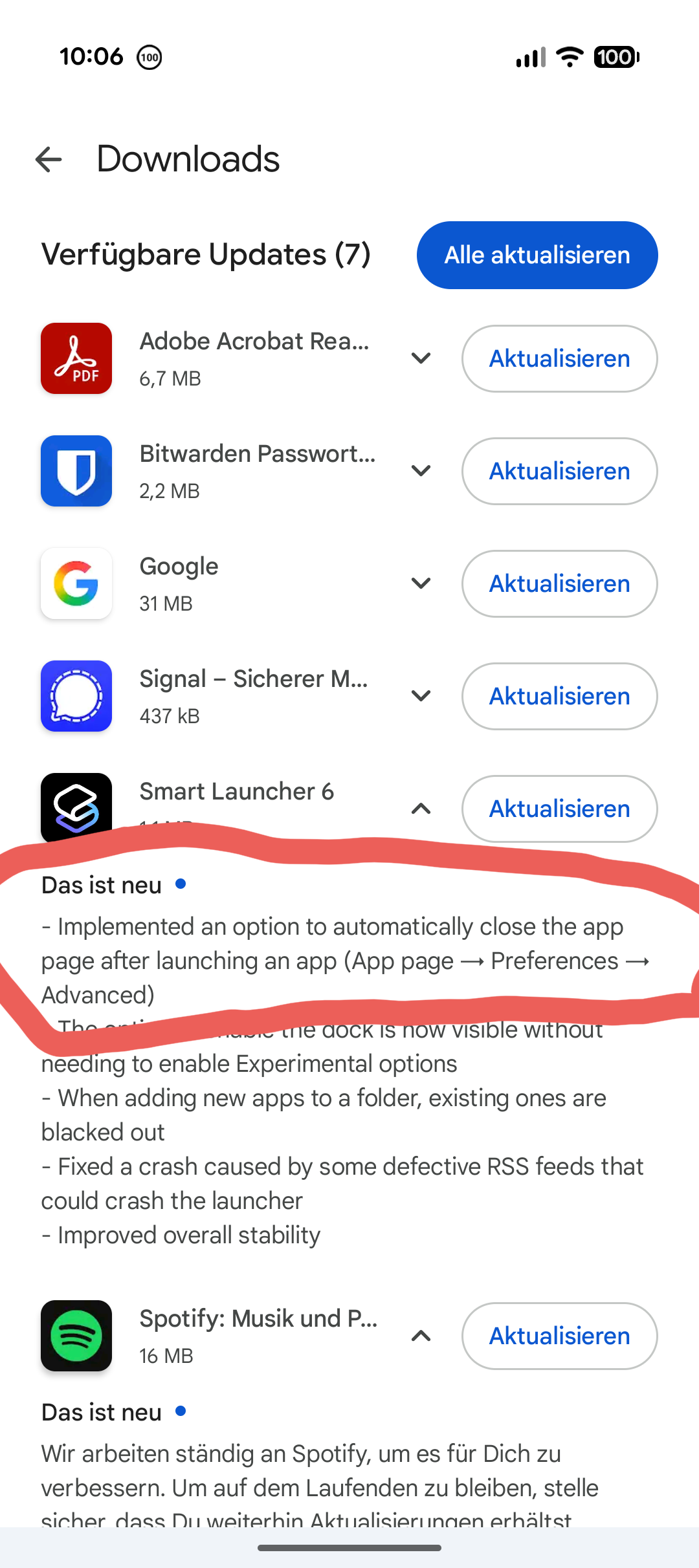Expand Signal update details
The image size is (699, 1568).
tap(421, 696)
